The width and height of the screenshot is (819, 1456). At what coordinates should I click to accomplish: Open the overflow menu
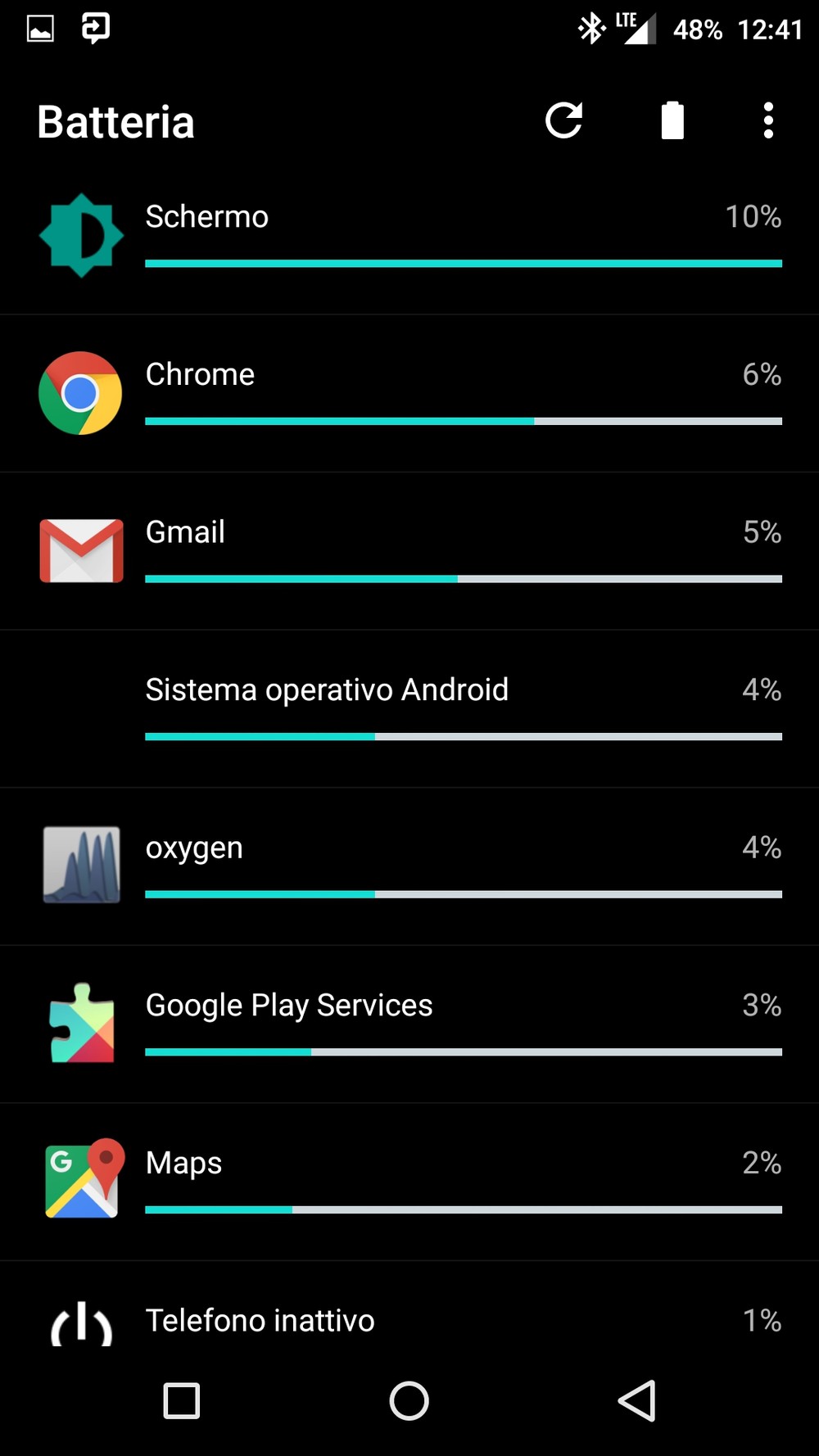768,121
